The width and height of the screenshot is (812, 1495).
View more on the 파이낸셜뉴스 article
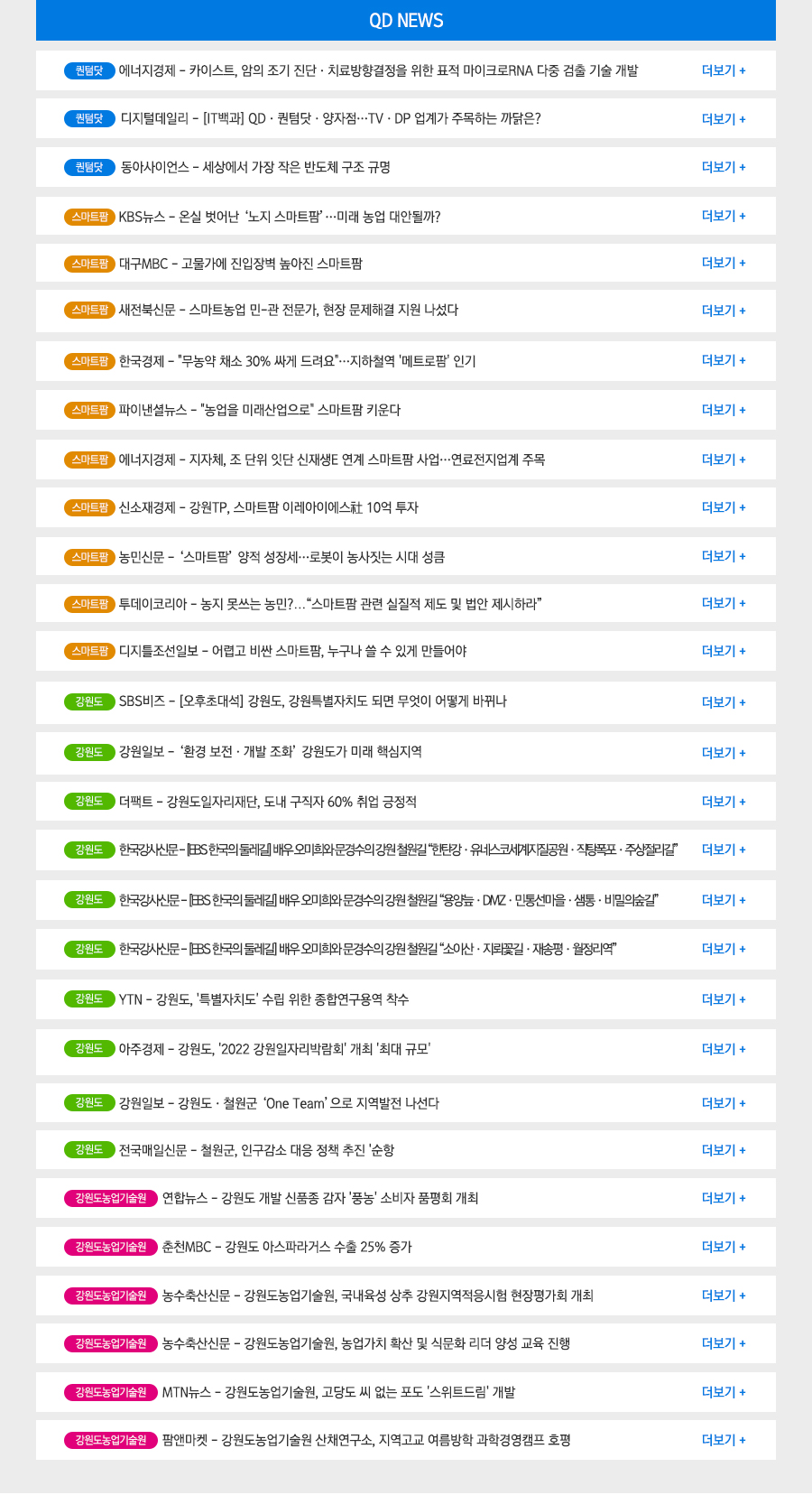(x=724, y=410)
